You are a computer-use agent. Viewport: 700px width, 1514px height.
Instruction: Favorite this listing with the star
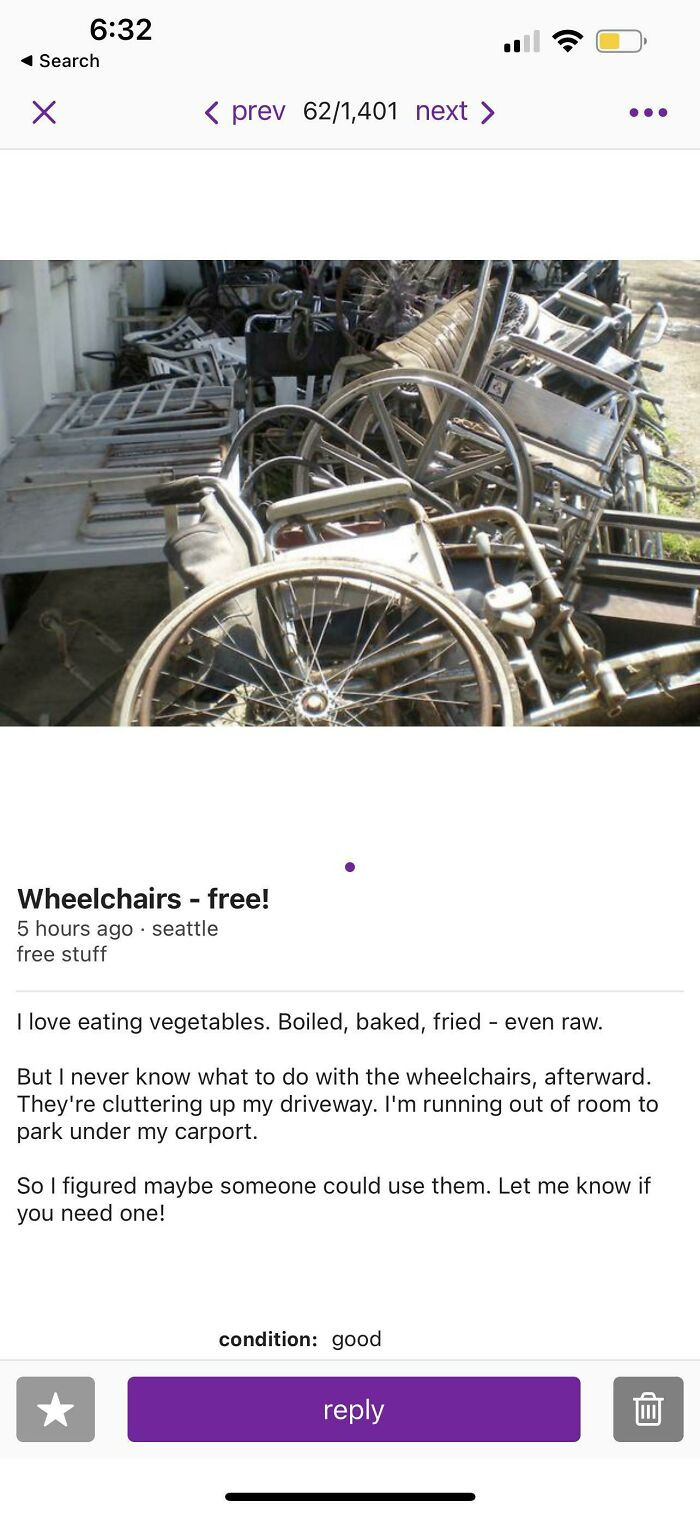56,1409
